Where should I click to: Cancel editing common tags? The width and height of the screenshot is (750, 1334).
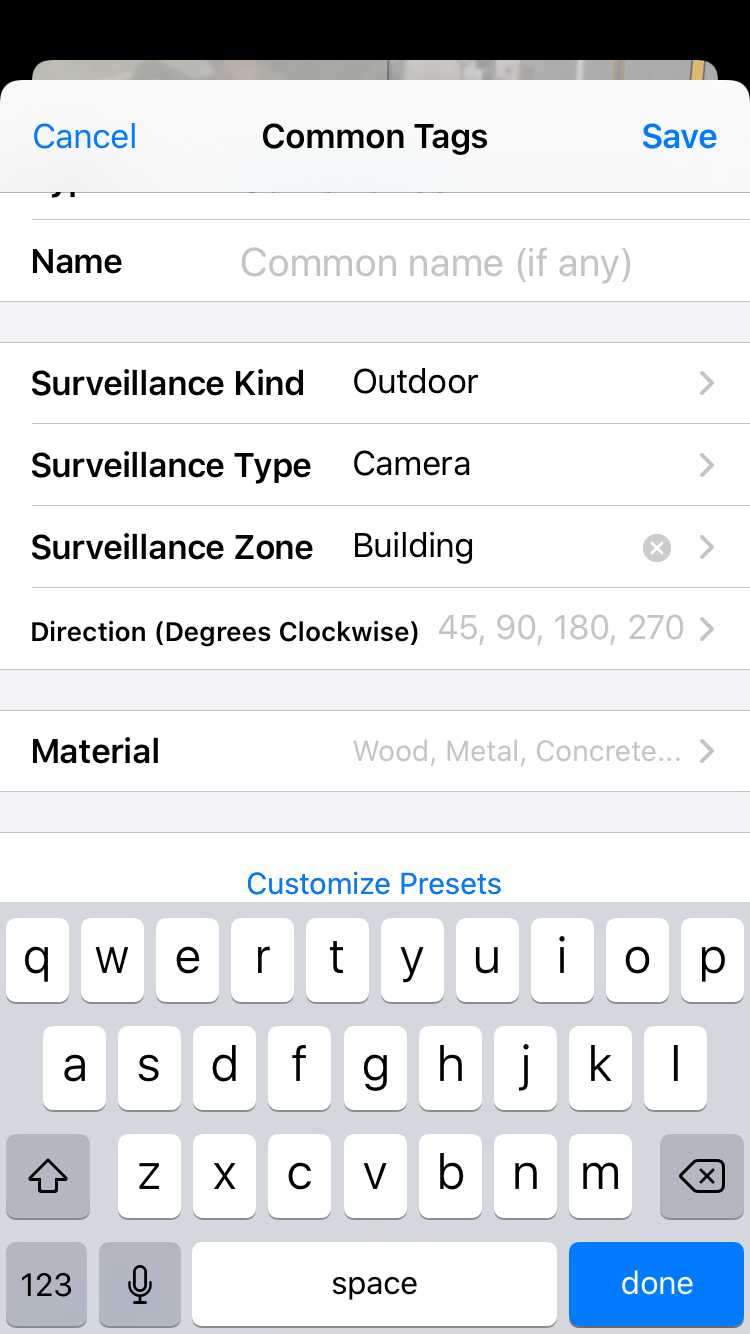tap(85, 137)
